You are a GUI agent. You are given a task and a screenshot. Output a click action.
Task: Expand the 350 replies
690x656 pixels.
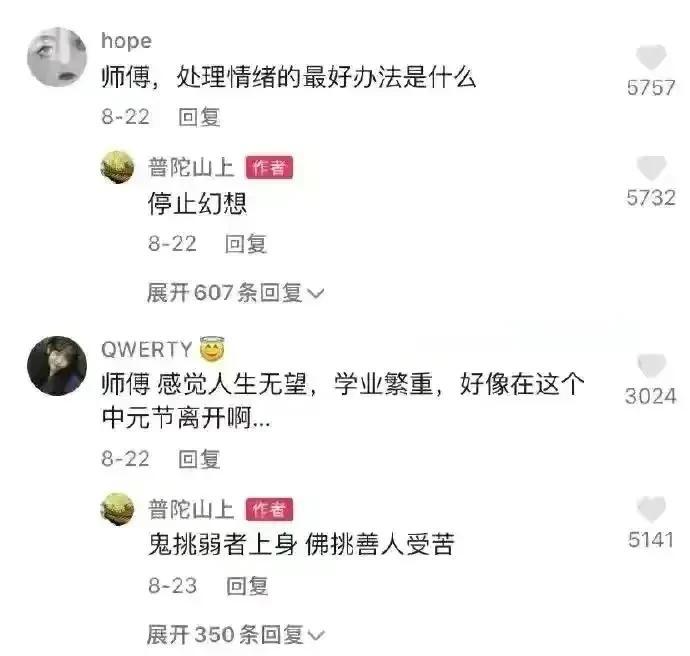(x=236, y=634)
